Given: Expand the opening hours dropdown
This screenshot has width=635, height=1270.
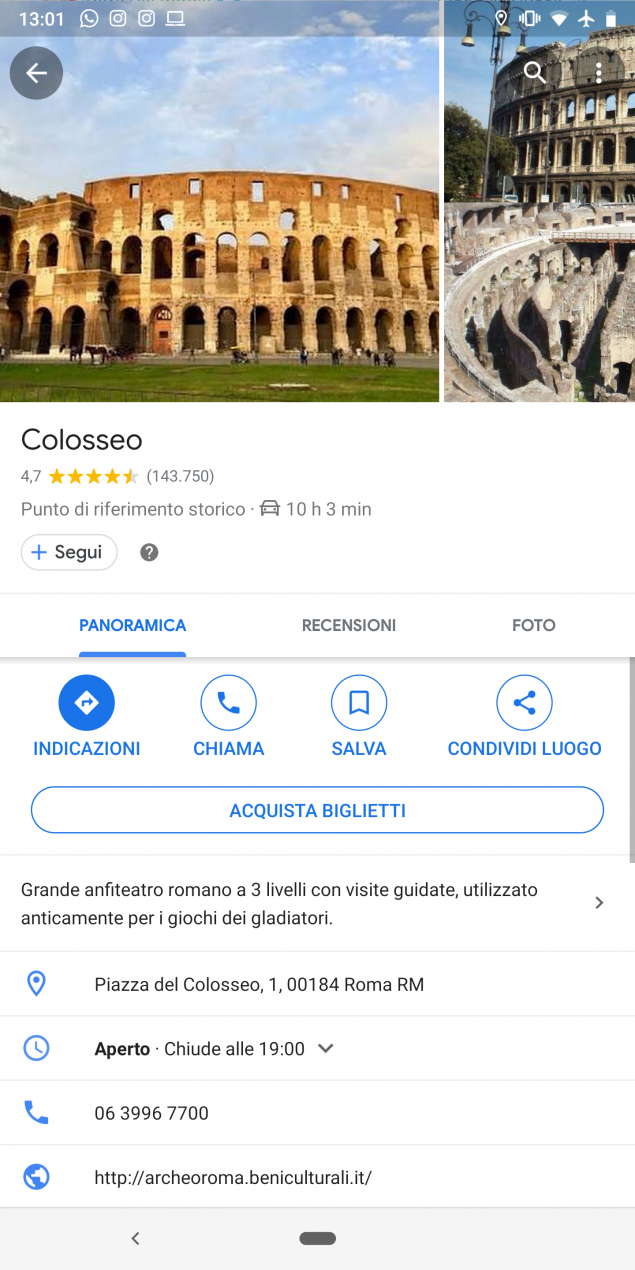Looking at the screenshot, I should (325, 1048).
